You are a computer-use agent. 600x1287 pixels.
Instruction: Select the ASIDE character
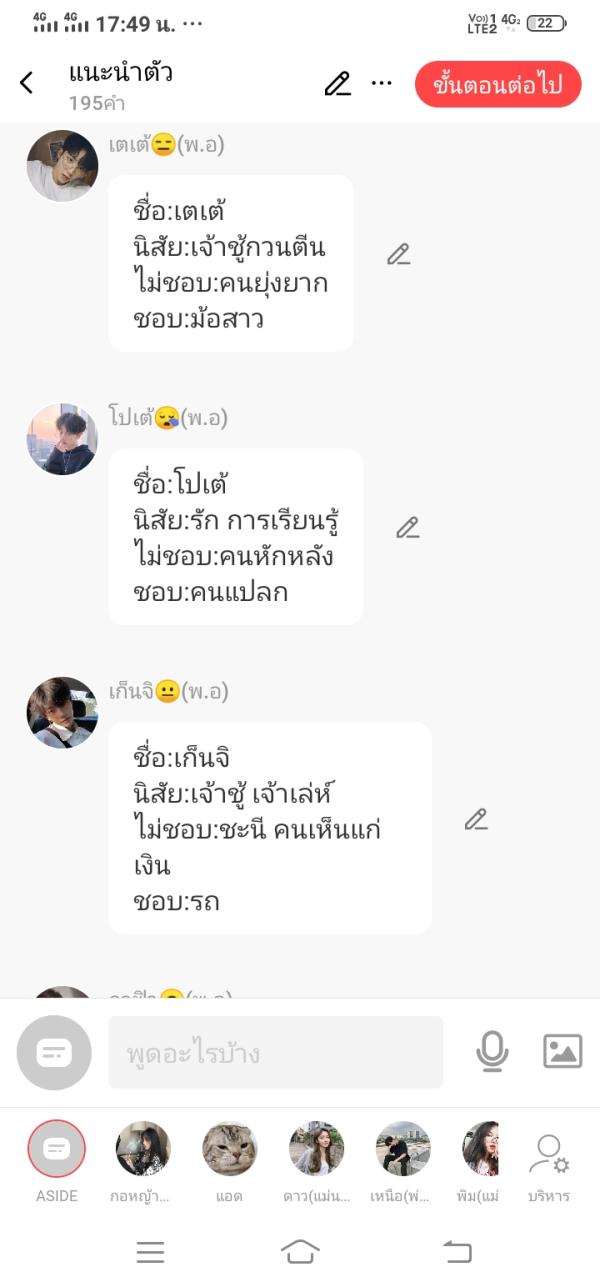[x=57, y=1149]
